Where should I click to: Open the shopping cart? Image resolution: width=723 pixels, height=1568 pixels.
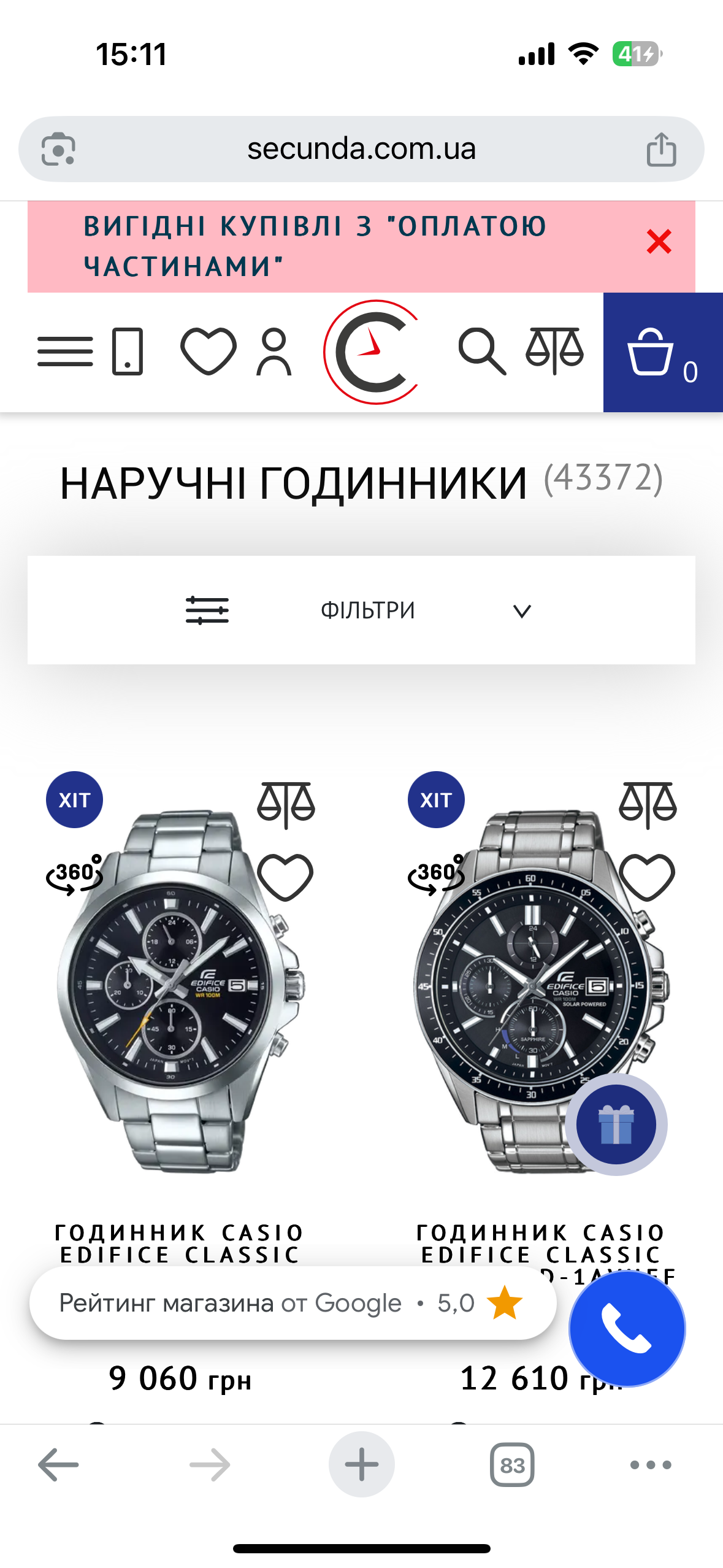click(x=662, y=353)
